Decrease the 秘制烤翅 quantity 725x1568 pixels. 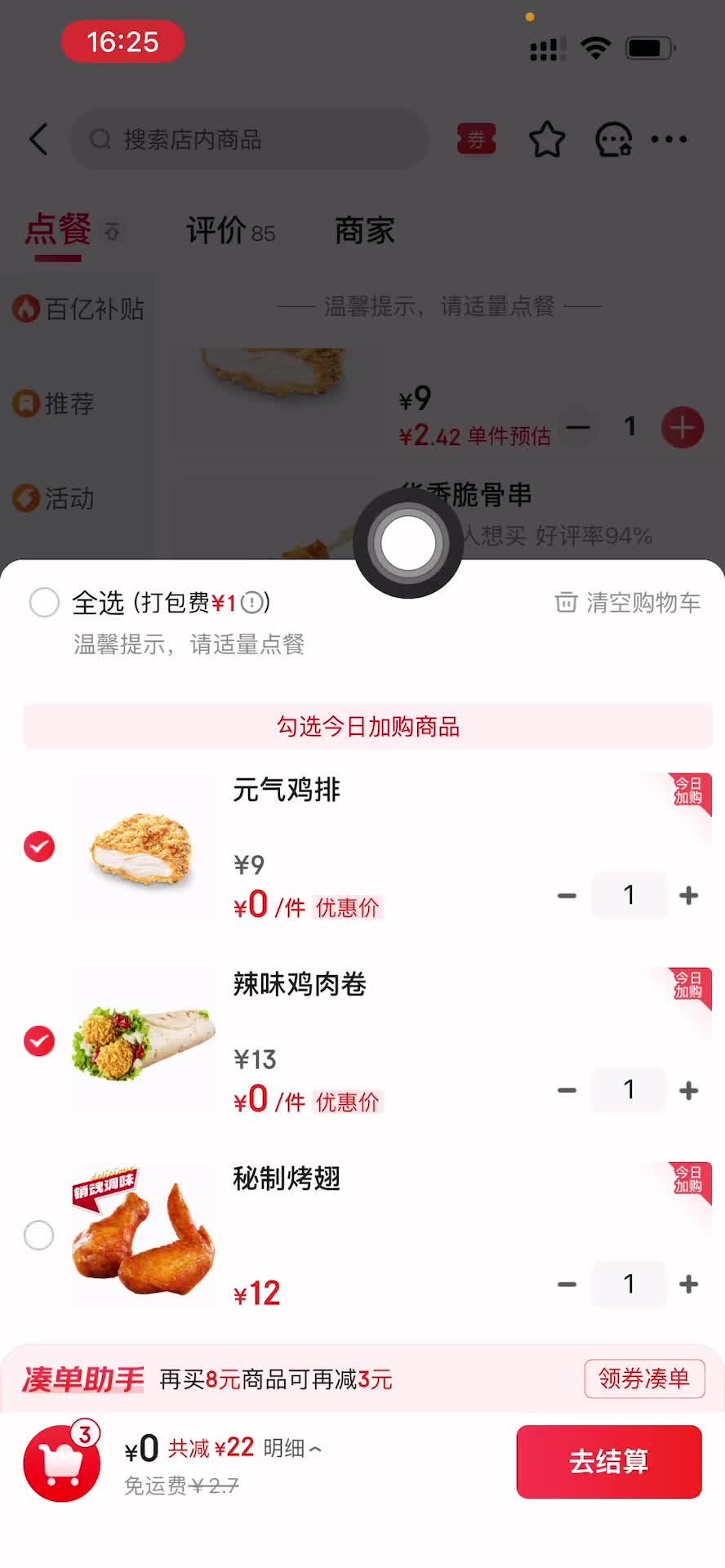tap(567, 1285)
